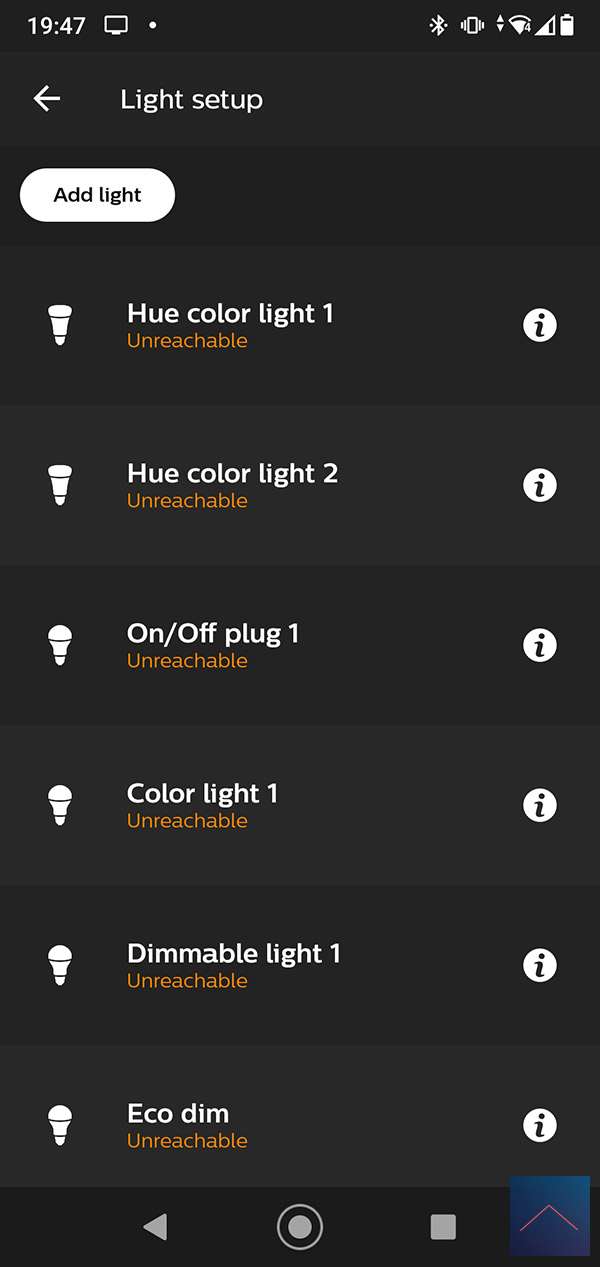Screen dimensions: 600x1267
Task: Open the recent apps view
Action: 443,1226
